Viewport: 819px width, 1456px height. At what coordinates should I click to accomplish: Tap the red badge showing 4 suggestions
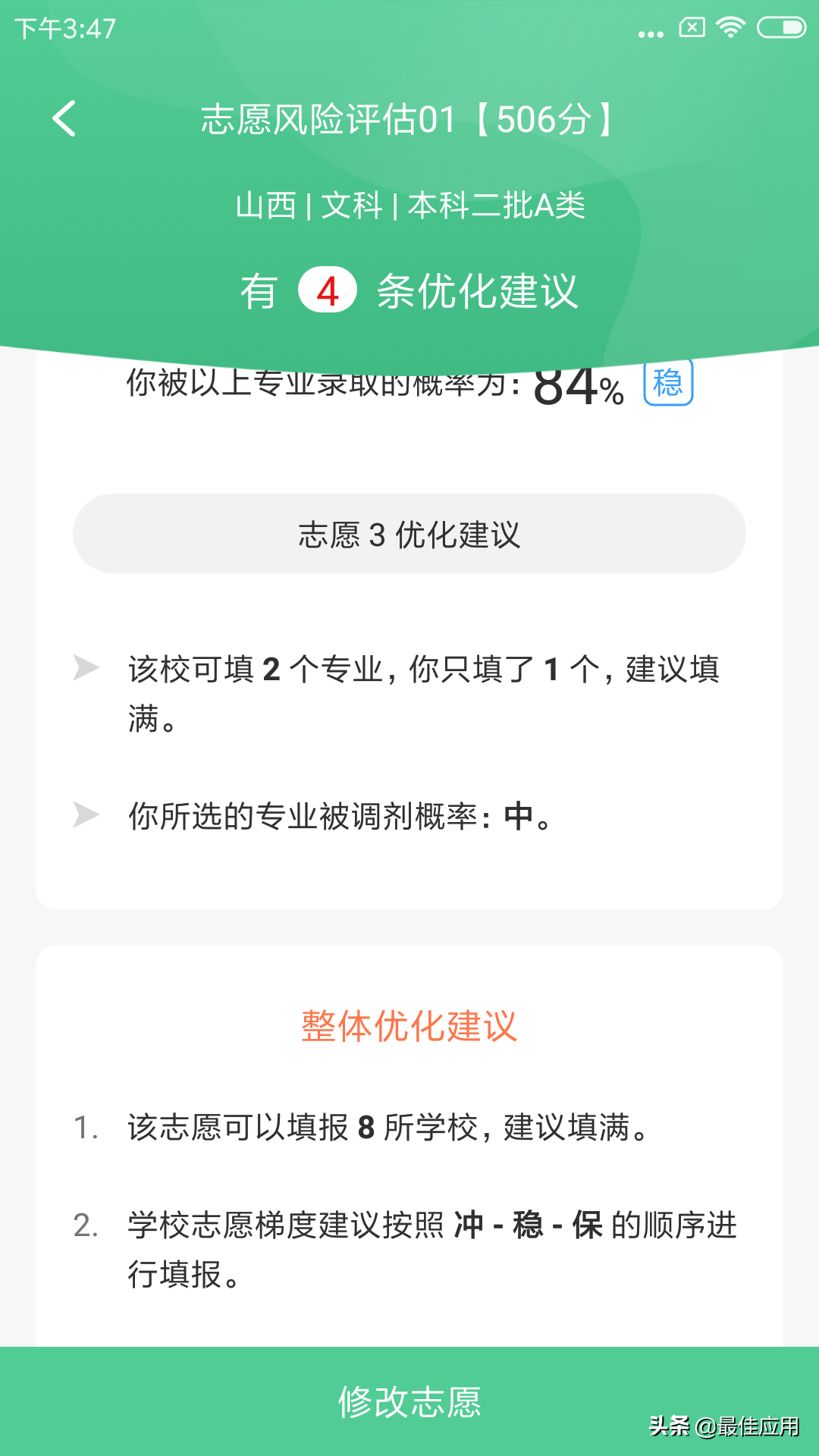click(x=326, y=291)
